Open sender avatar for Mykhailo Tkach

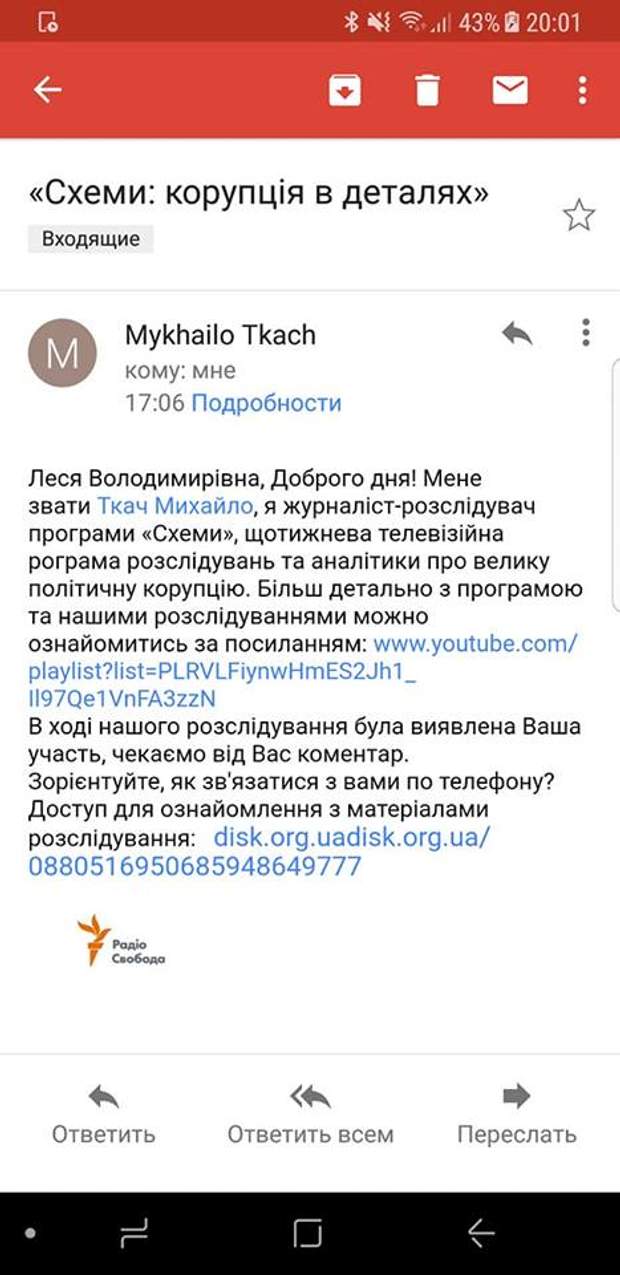[63, 353]
